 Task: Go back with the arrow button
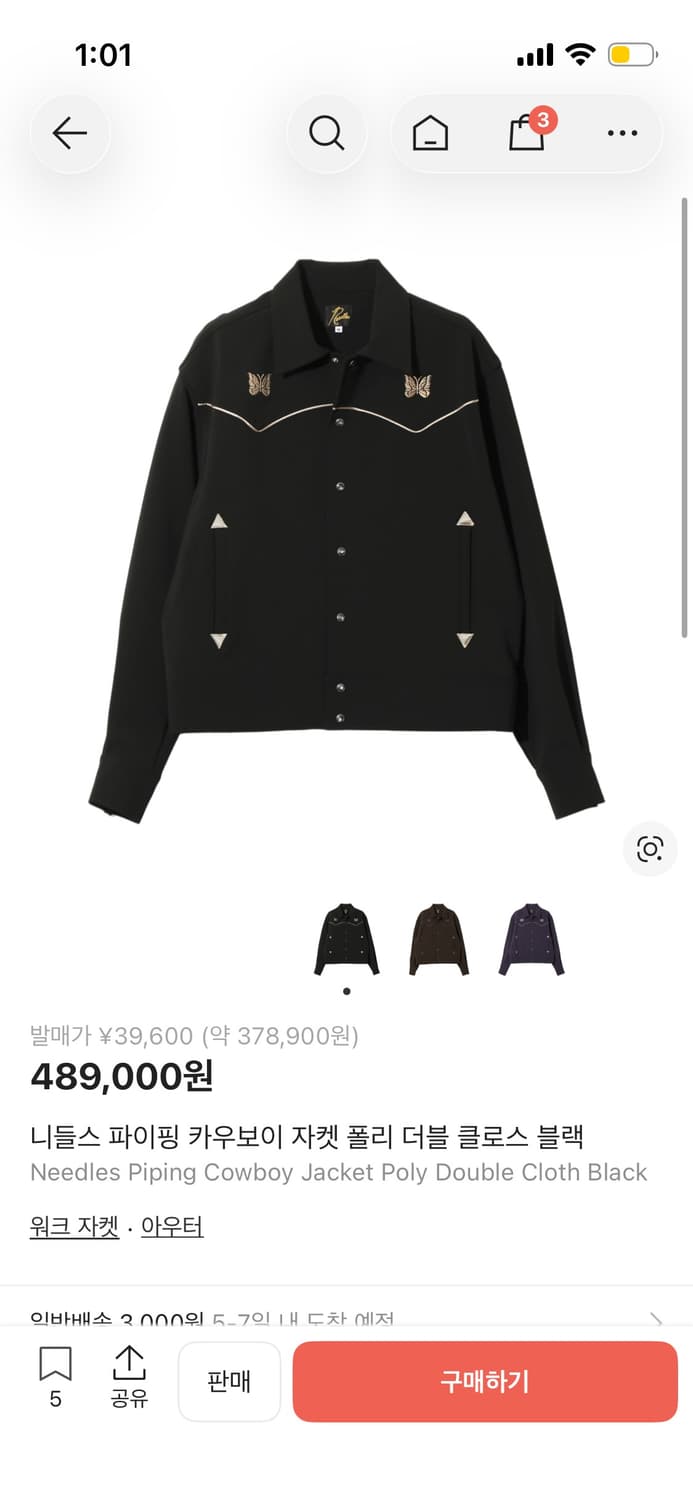[x=70, y=133]
